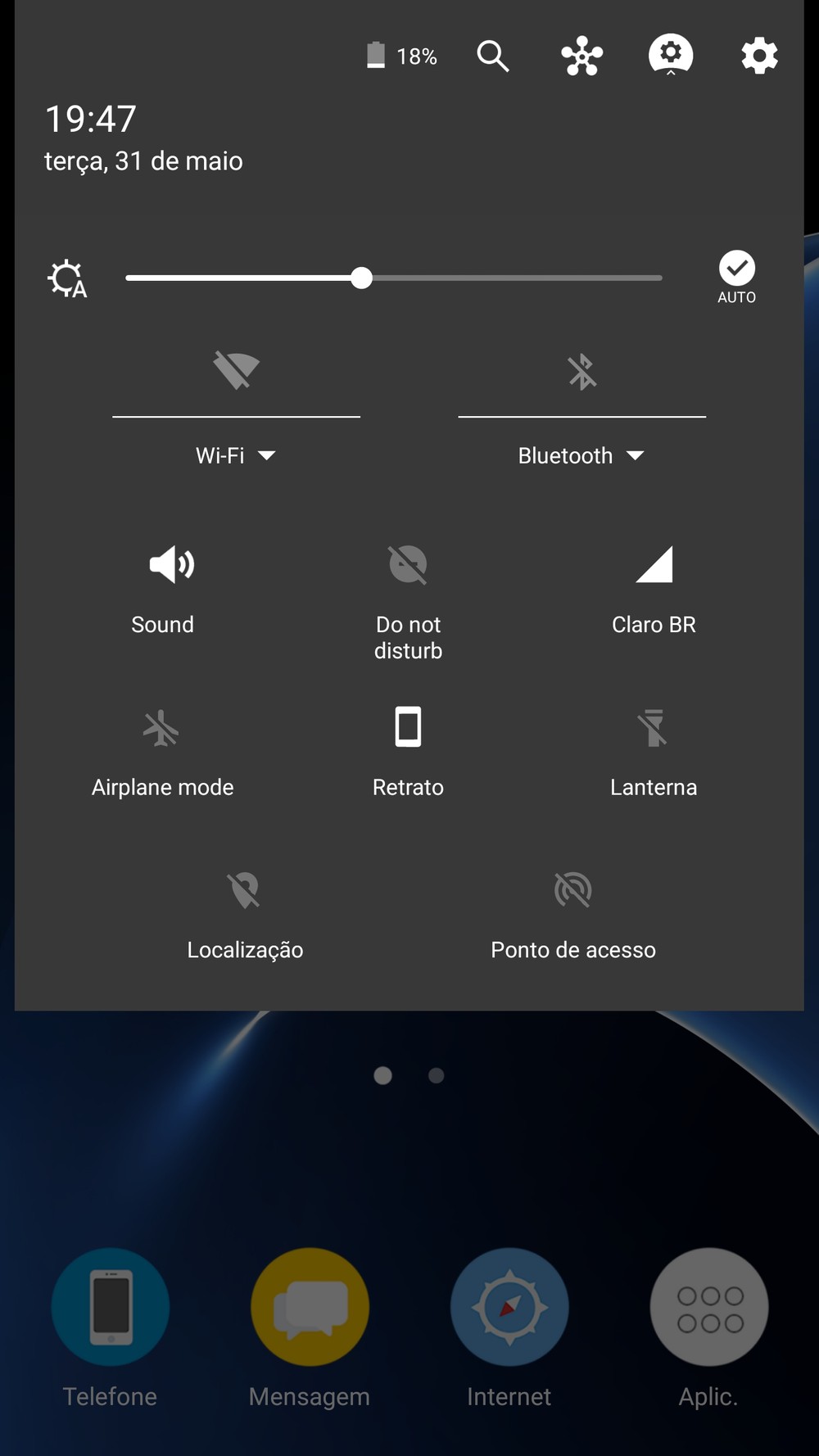Turn on Ponto de acesso hotspot
Viewport: 819px width, 1456px height.
573,915
